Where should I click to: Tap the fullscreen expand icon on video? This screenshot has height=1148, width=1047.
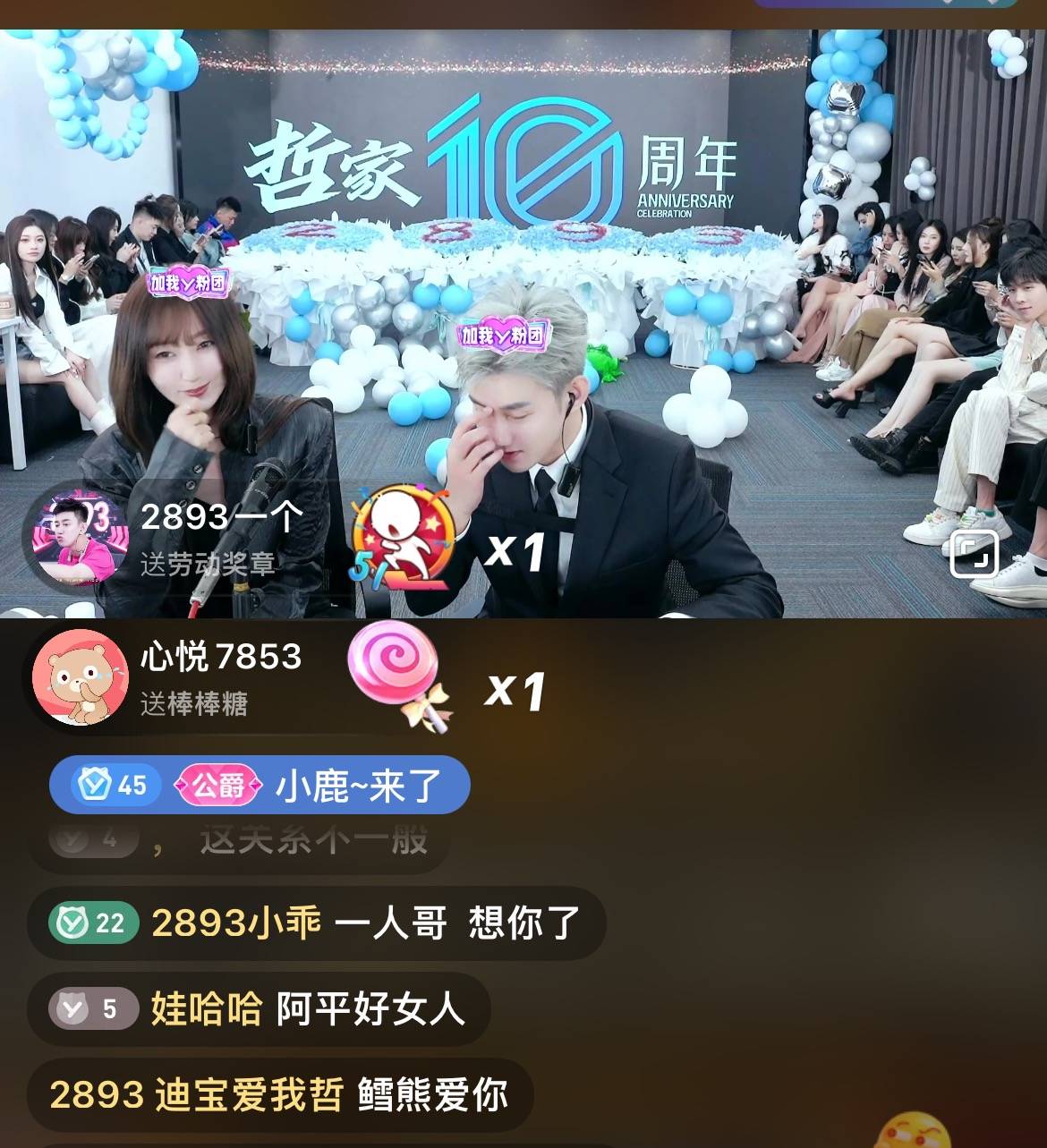(974, 554)
